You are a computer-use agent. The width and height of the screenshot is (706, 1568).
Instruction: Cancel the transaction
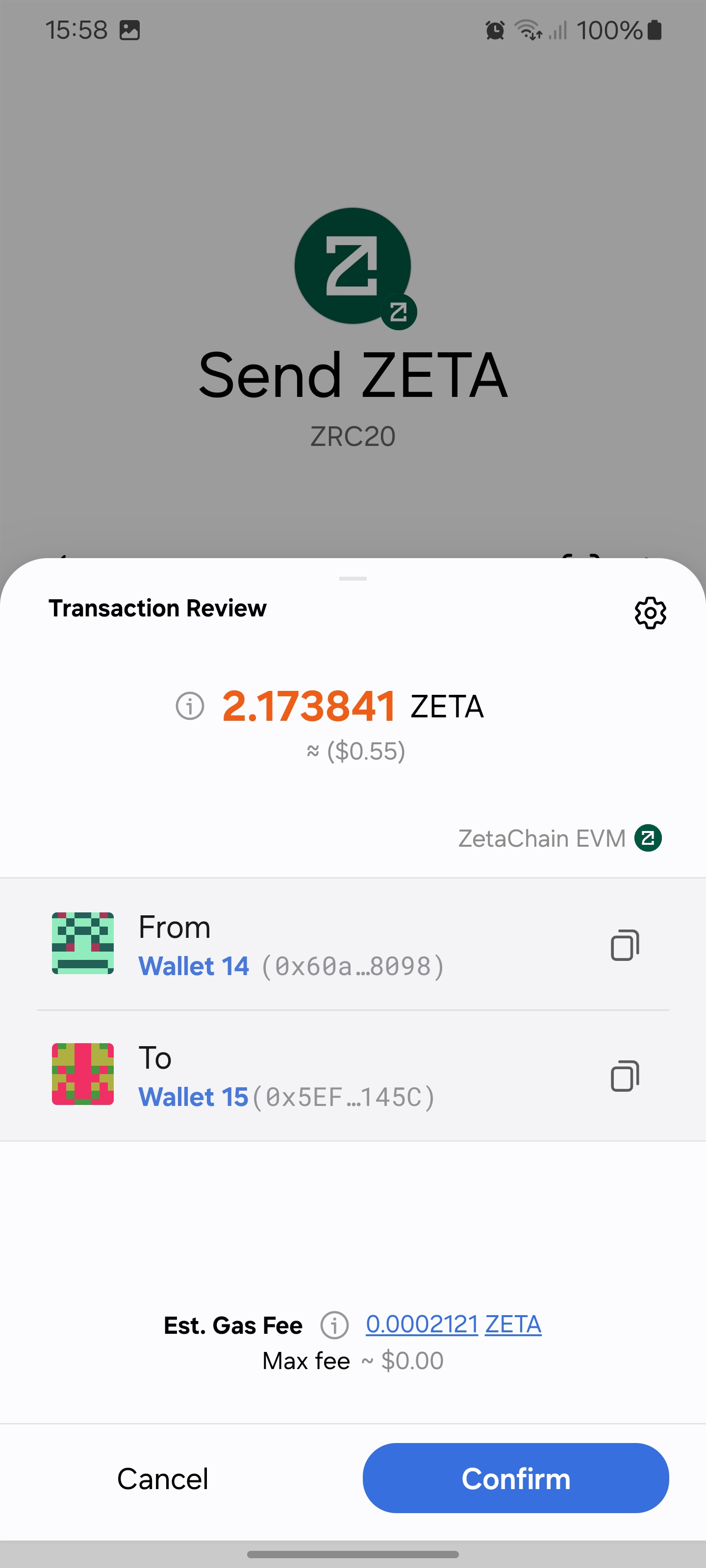click(x=163, y=1478)
